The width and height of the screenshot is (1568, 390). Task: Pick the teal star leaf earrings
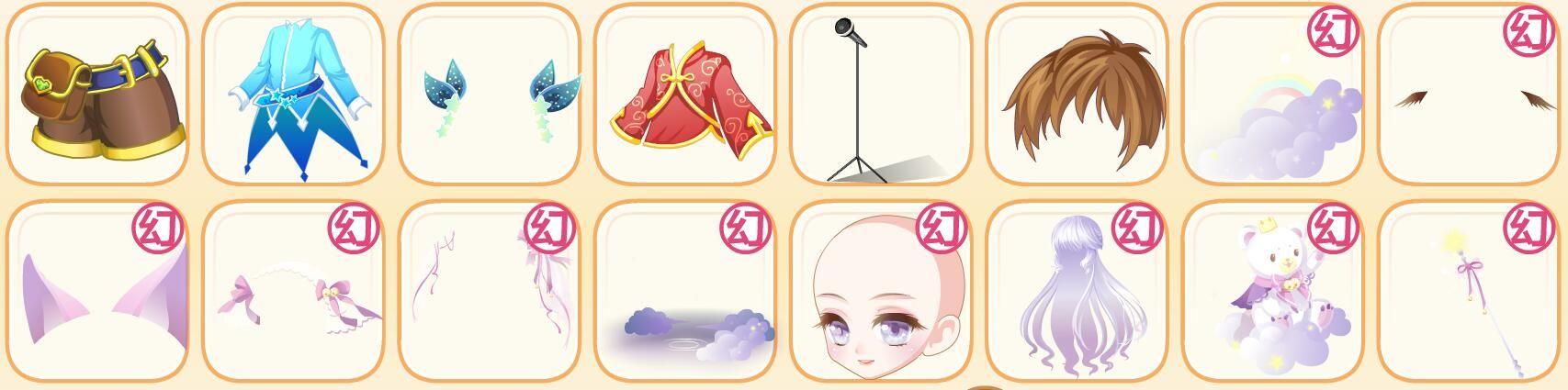(x=489, y=96)
